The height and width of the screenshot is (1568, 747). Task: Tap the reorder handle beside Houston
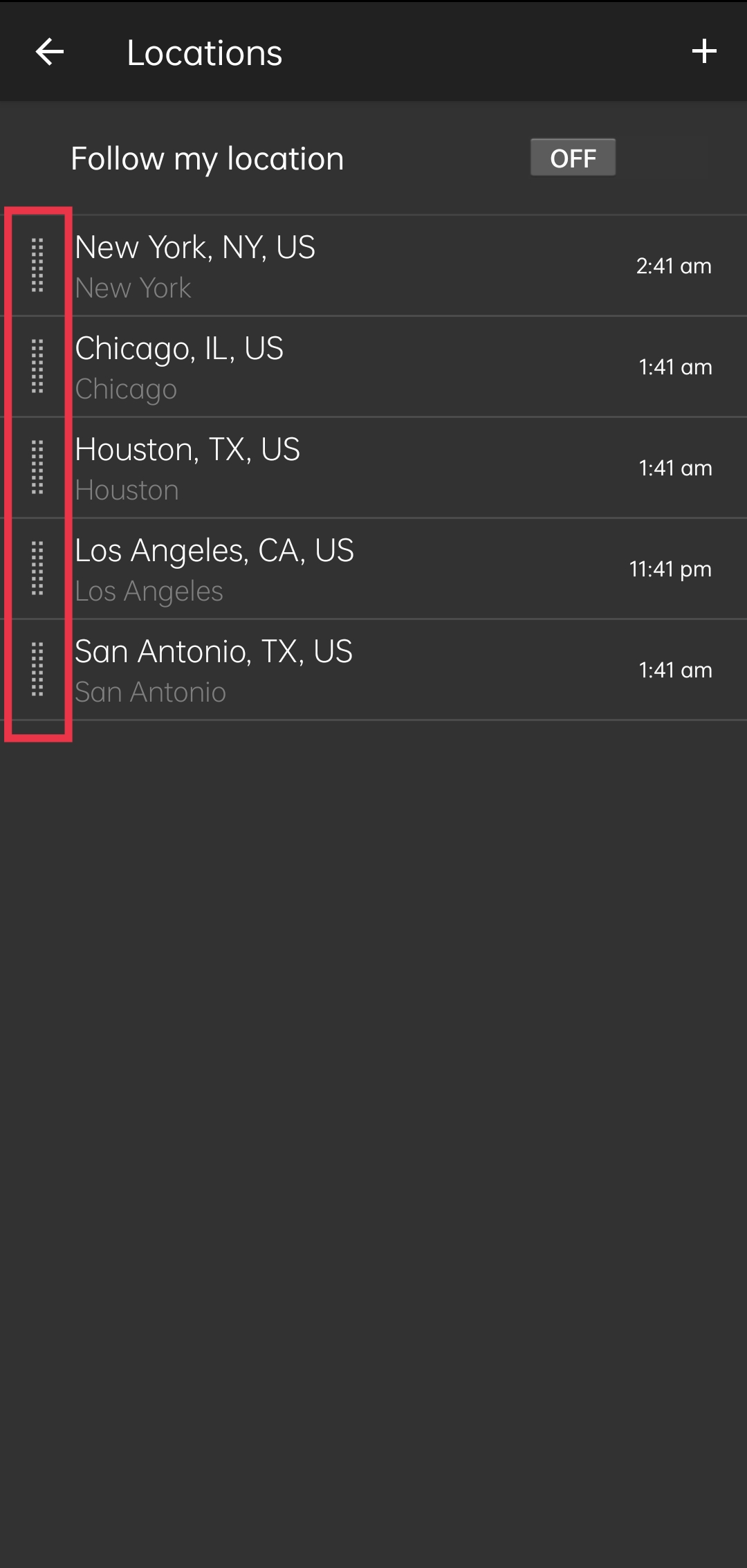pos(37,467)
